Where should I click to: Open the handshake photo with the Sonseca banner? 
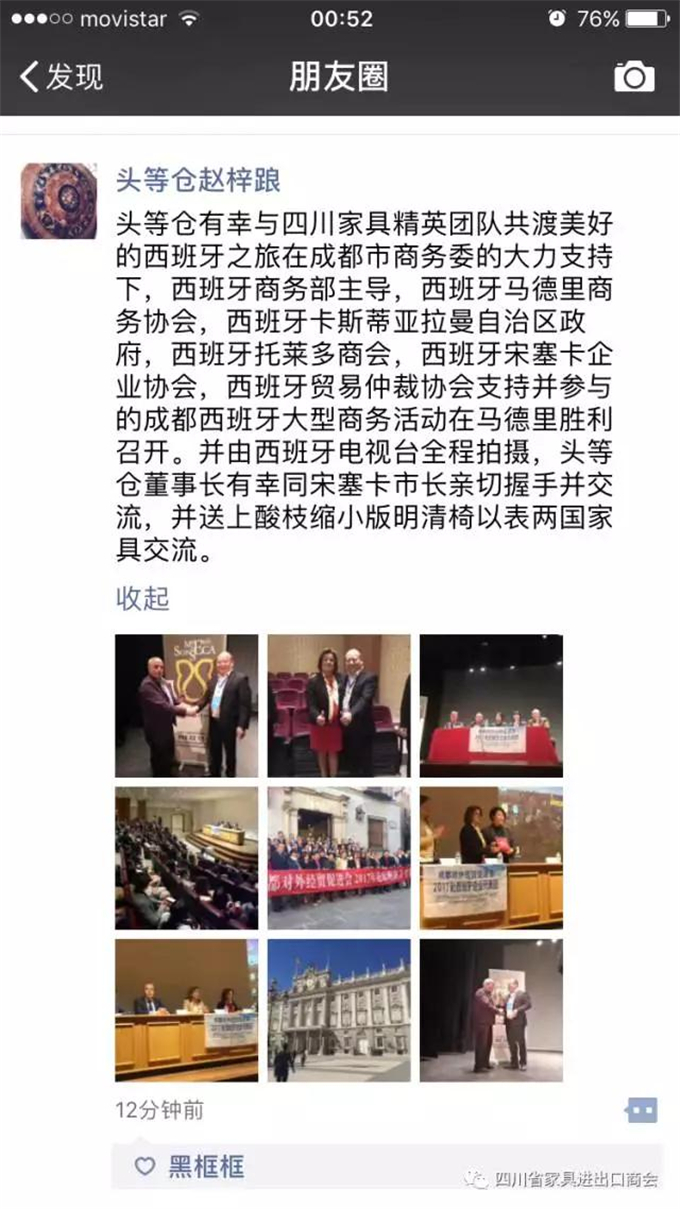pyautogui.click(x=186, y=705)
